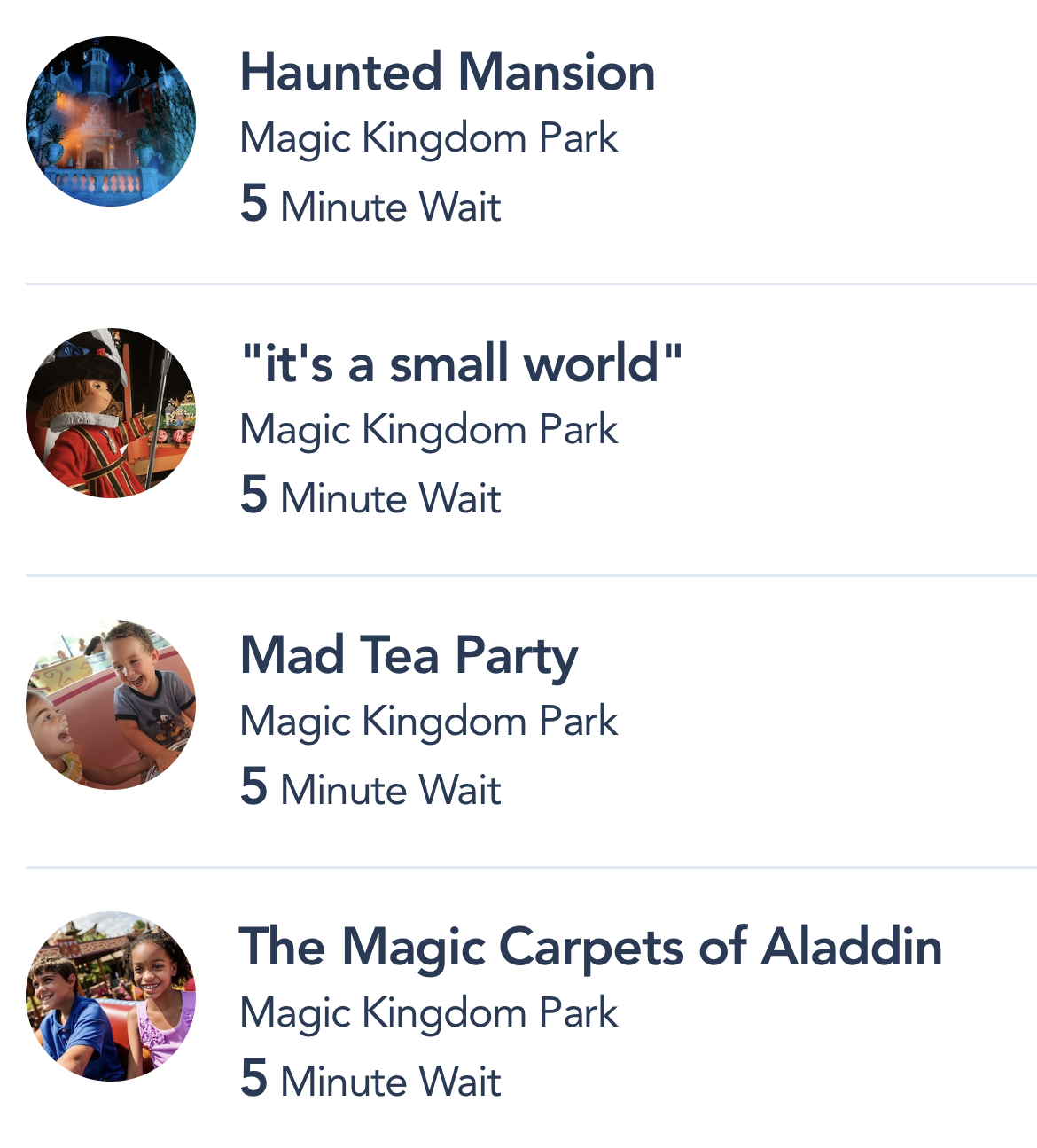Select "it's a small world" attraction
1037x1148 pixels.
(x=461, y=364)
